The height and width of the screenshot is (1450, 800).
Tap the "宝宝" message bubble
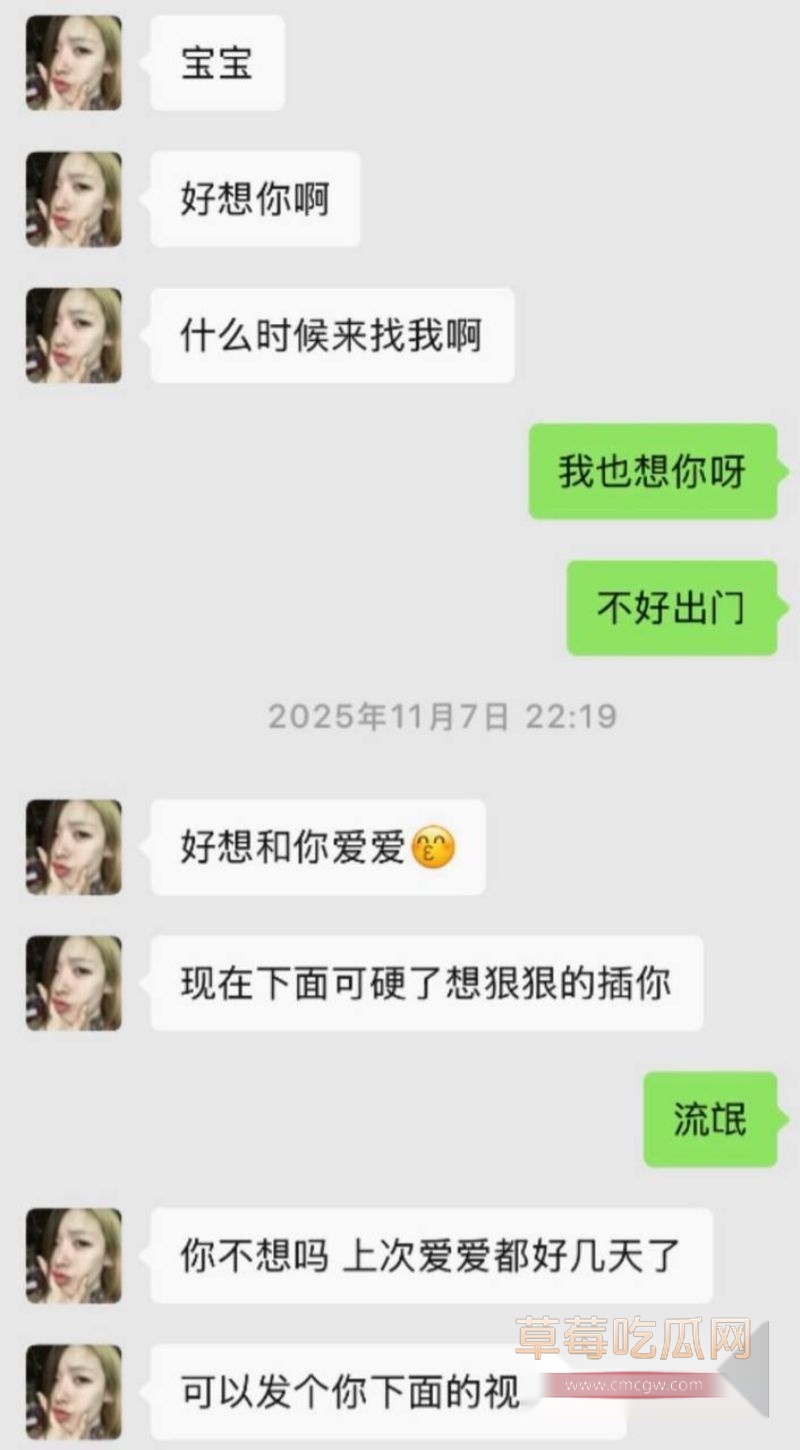[x=216, y=62]
